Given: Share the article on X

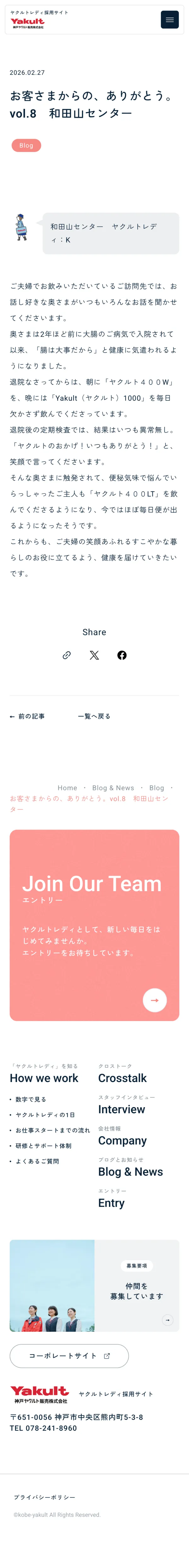Looking at the screenshot, I should coord(94,655).
